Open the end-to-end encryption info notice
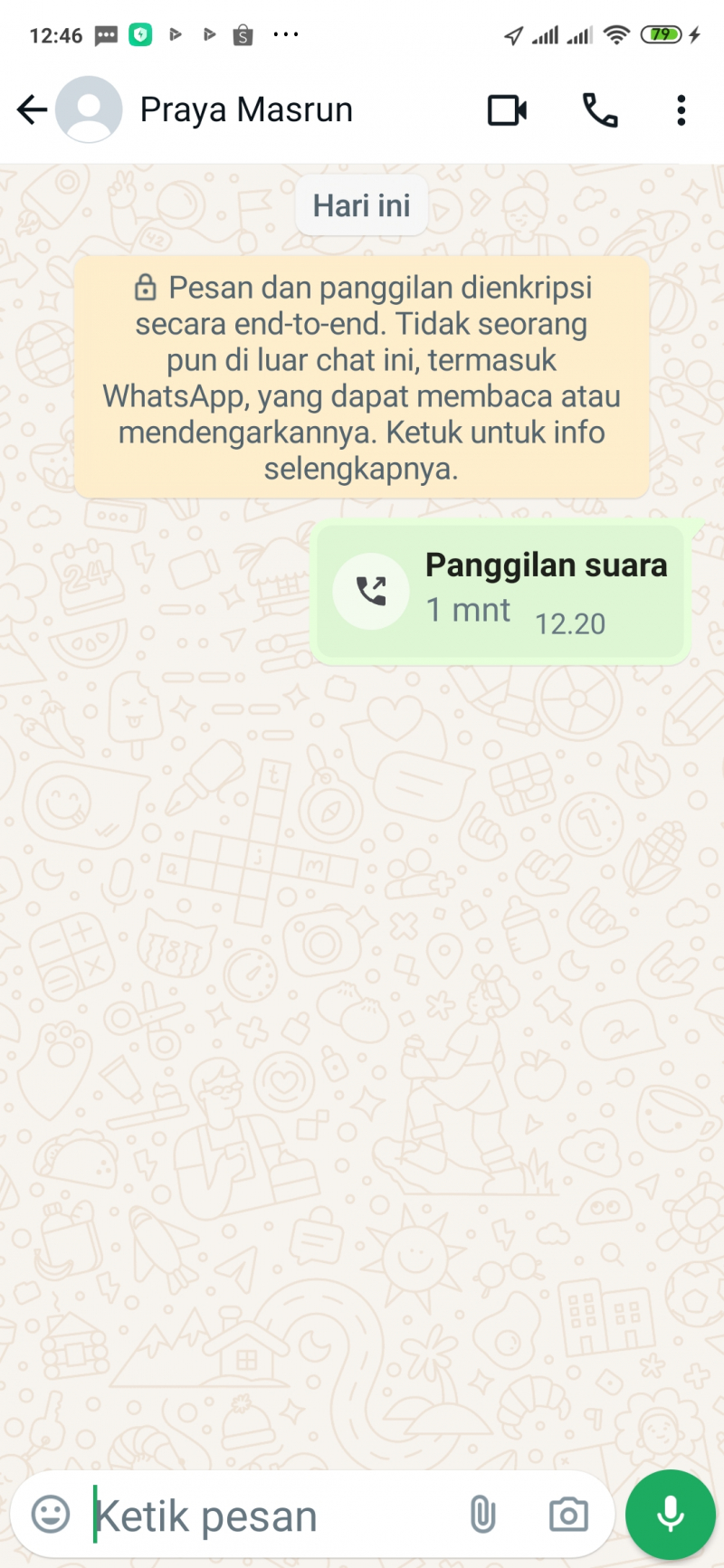This screenshot has height=1568, width=724. pyautogui.click(x=361, y=377)
